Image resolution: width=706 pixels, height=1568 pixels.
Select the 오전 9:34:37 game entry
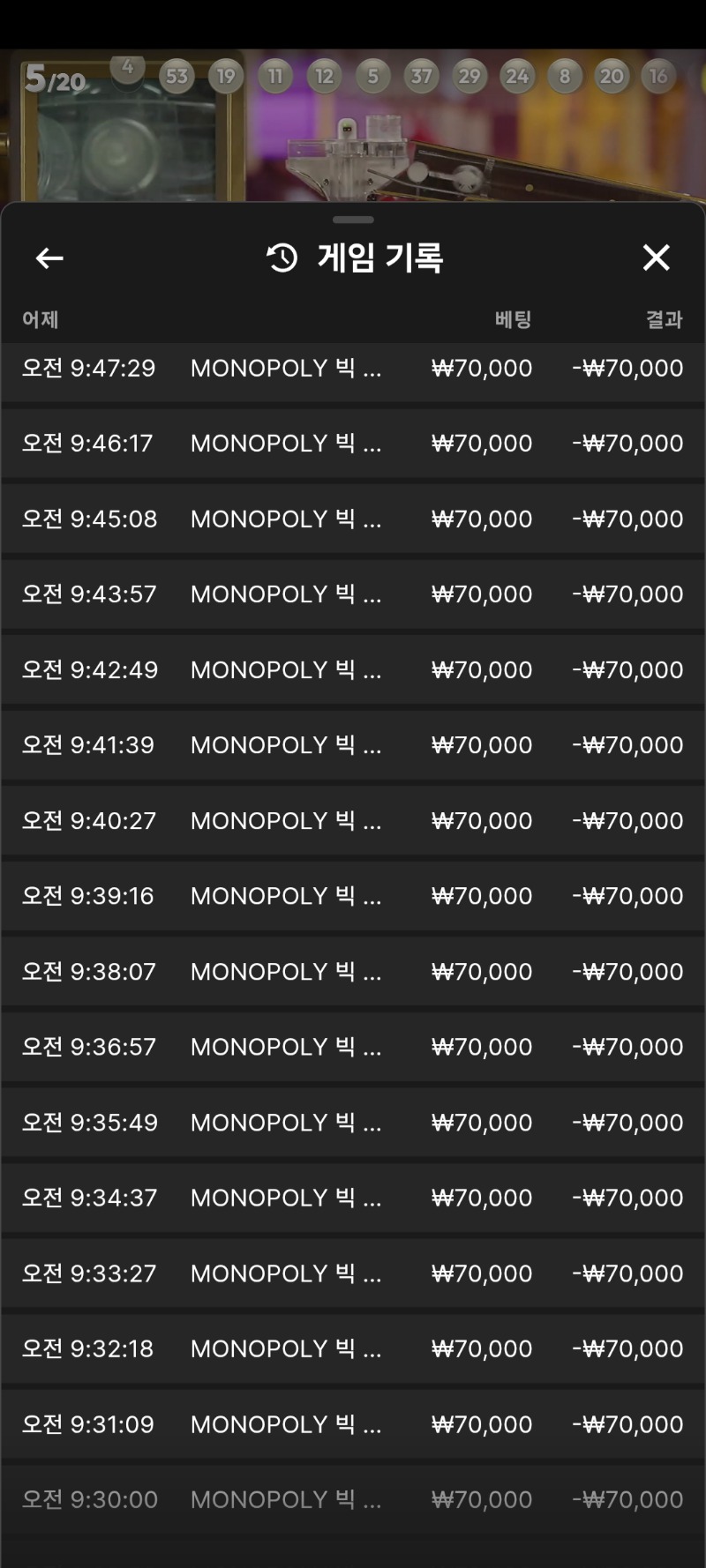[x=353, y=1198]
